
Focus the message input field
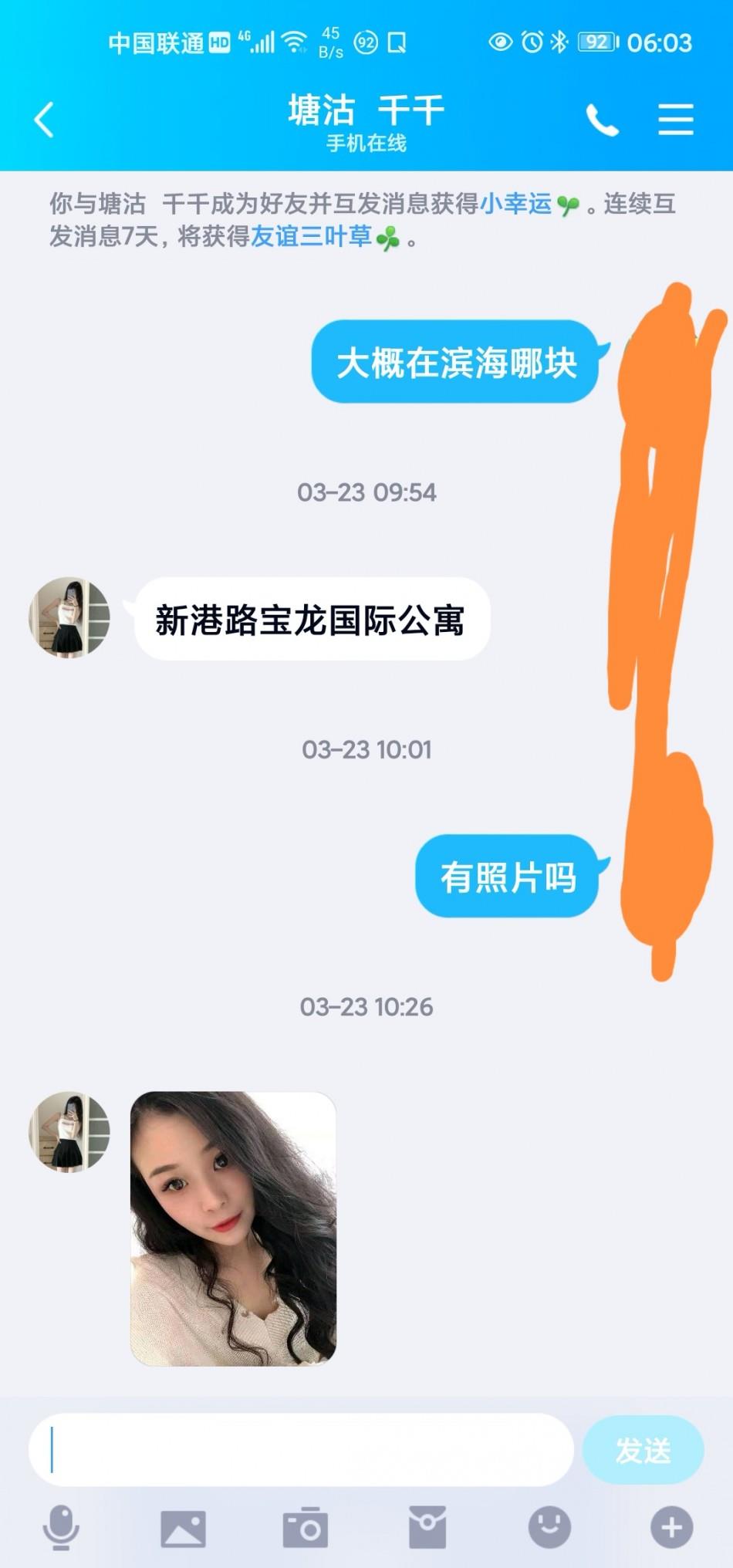pyautogui.click(x=301, y=1450)
